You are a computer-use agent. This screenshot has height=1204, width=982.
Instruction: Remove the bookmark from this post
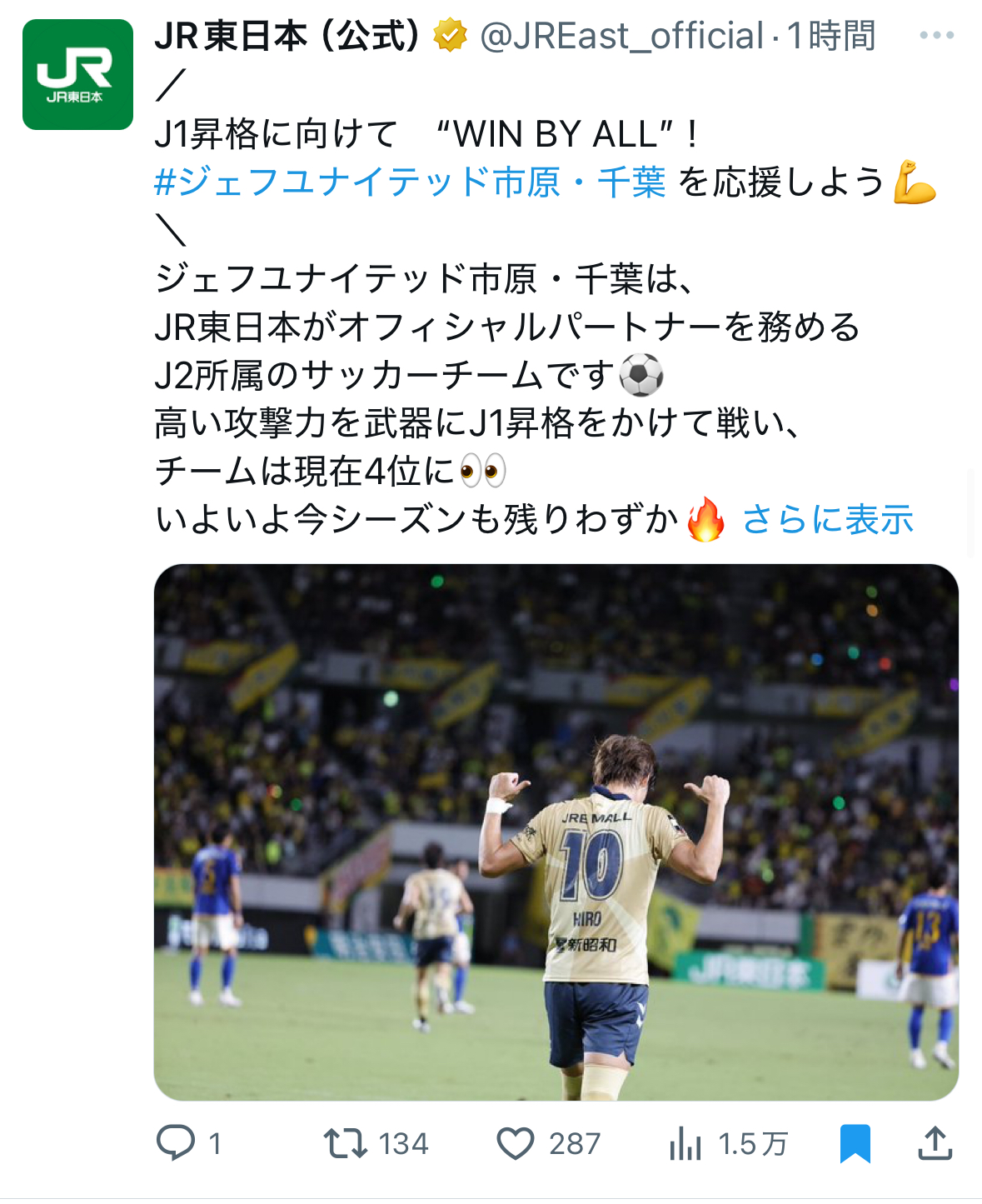[855, 1143]
